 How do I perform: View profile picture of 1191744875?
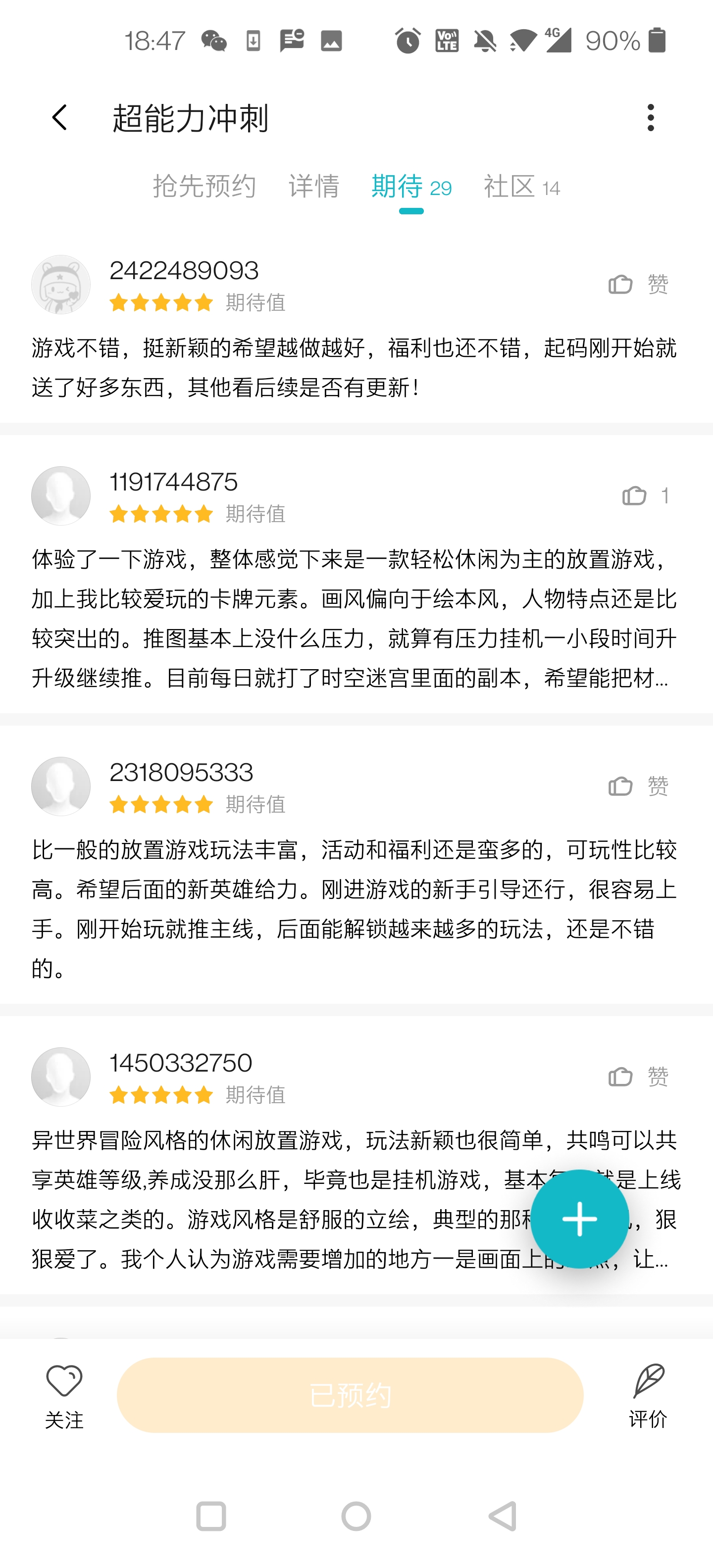click(x=61, y=495)
